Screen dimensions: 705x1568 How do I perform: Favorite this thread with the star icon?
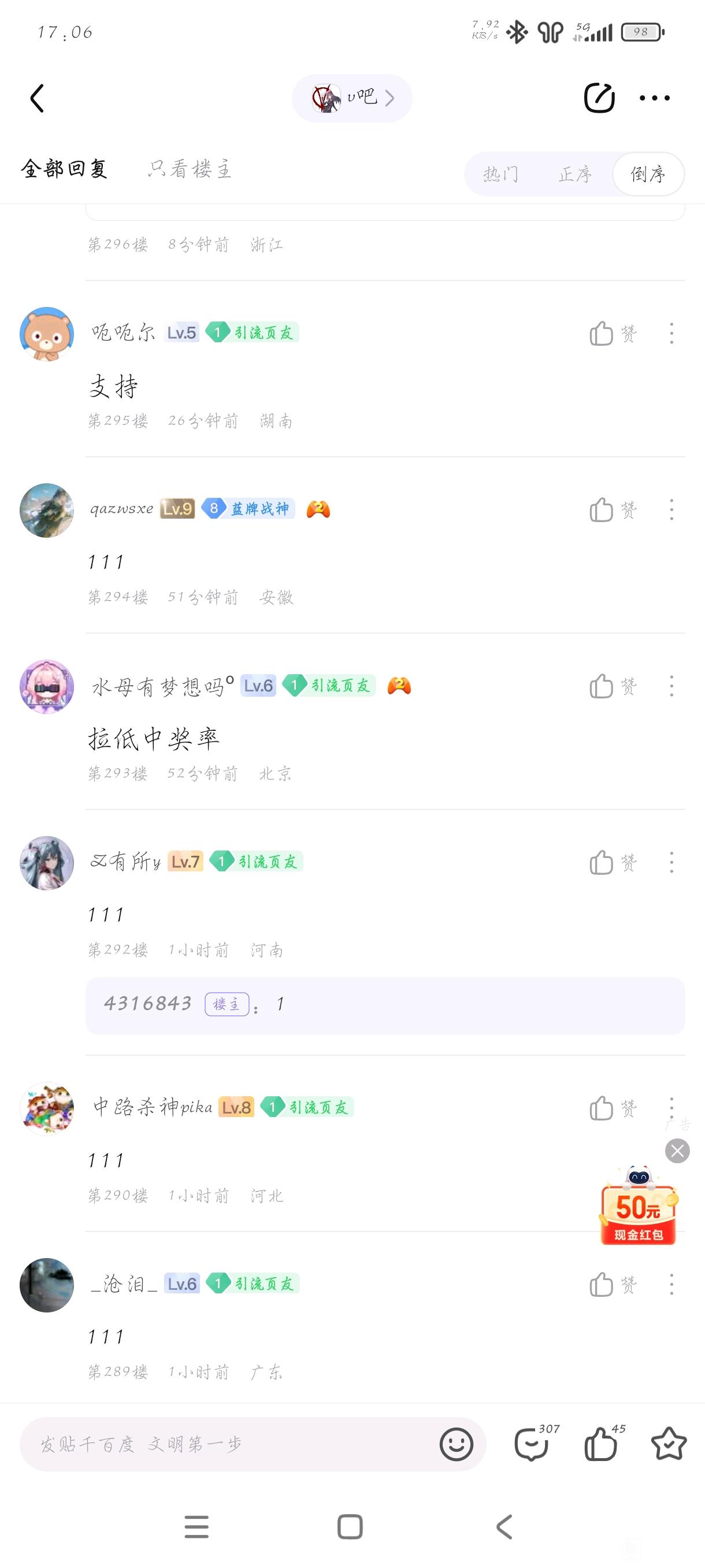pos(669,1444)
